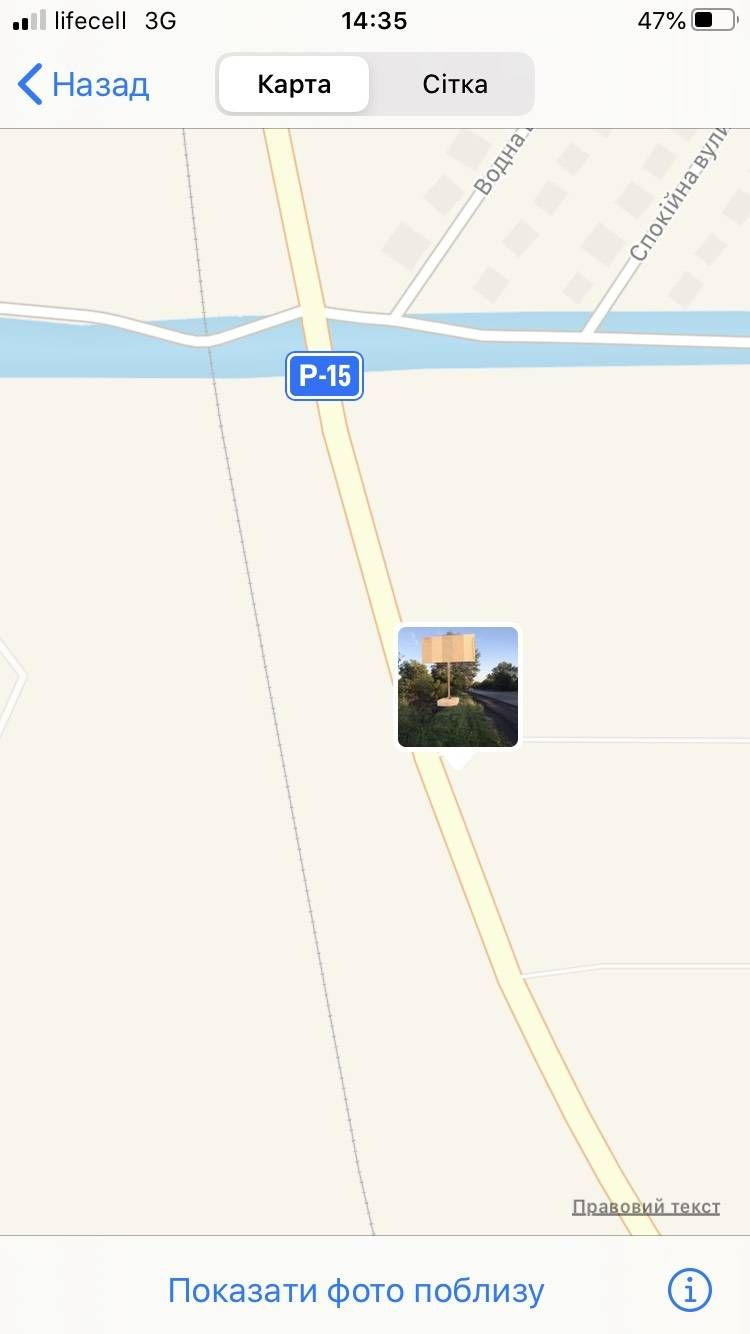Screen dimensions: 750x1334
Task: Open the photo thumbnail on the map
Action: coord(458,687)
